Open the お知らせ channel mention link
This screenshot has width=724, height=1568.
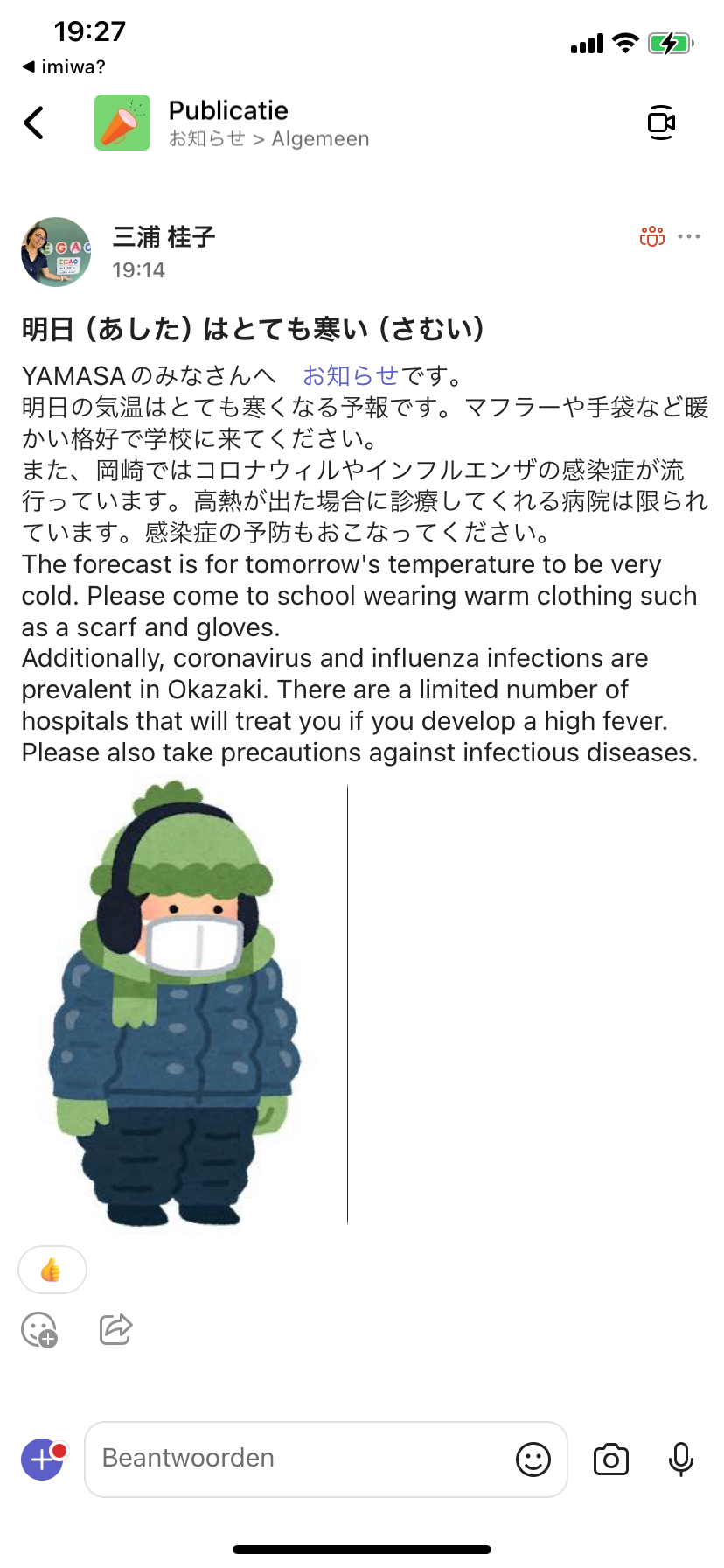350,376
